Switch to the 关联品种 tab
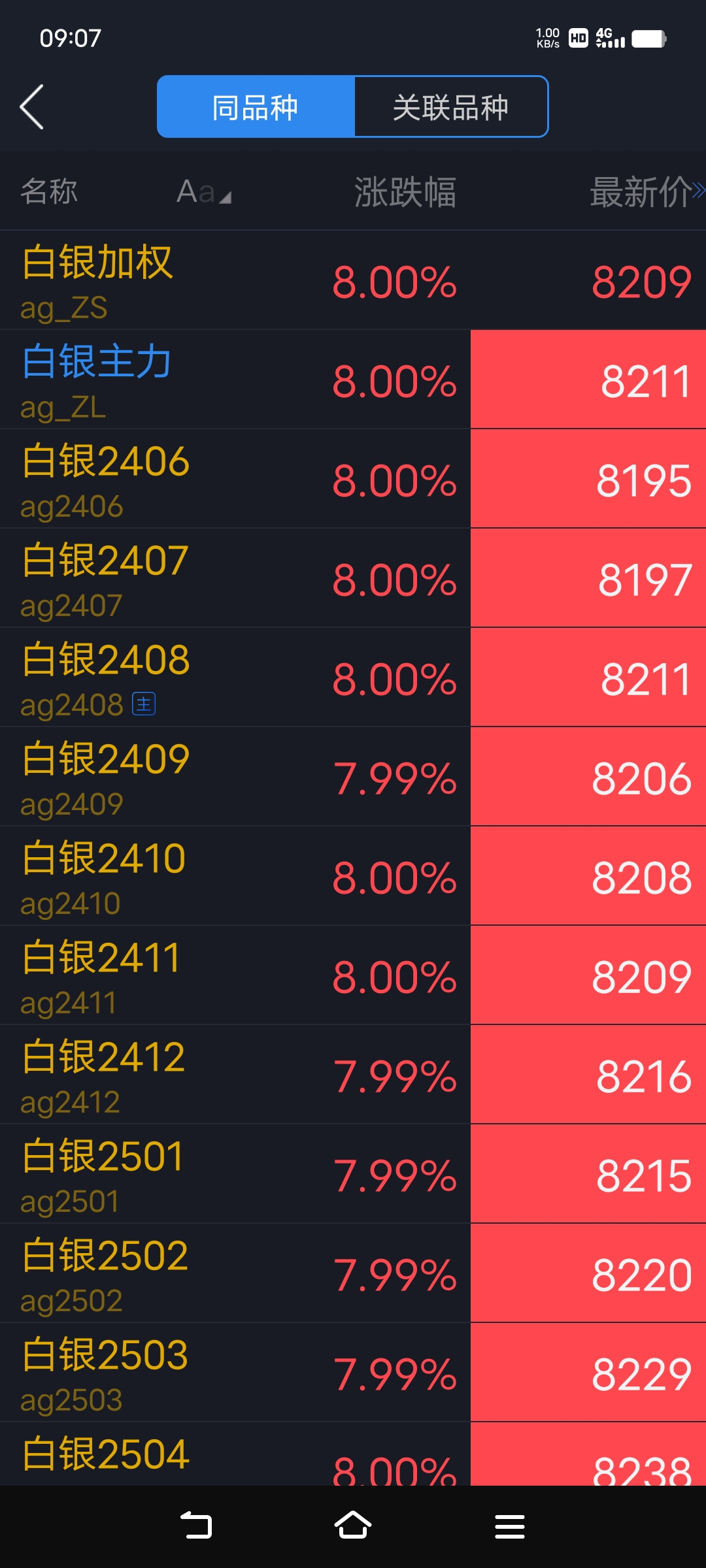 [x=450, y=107]
